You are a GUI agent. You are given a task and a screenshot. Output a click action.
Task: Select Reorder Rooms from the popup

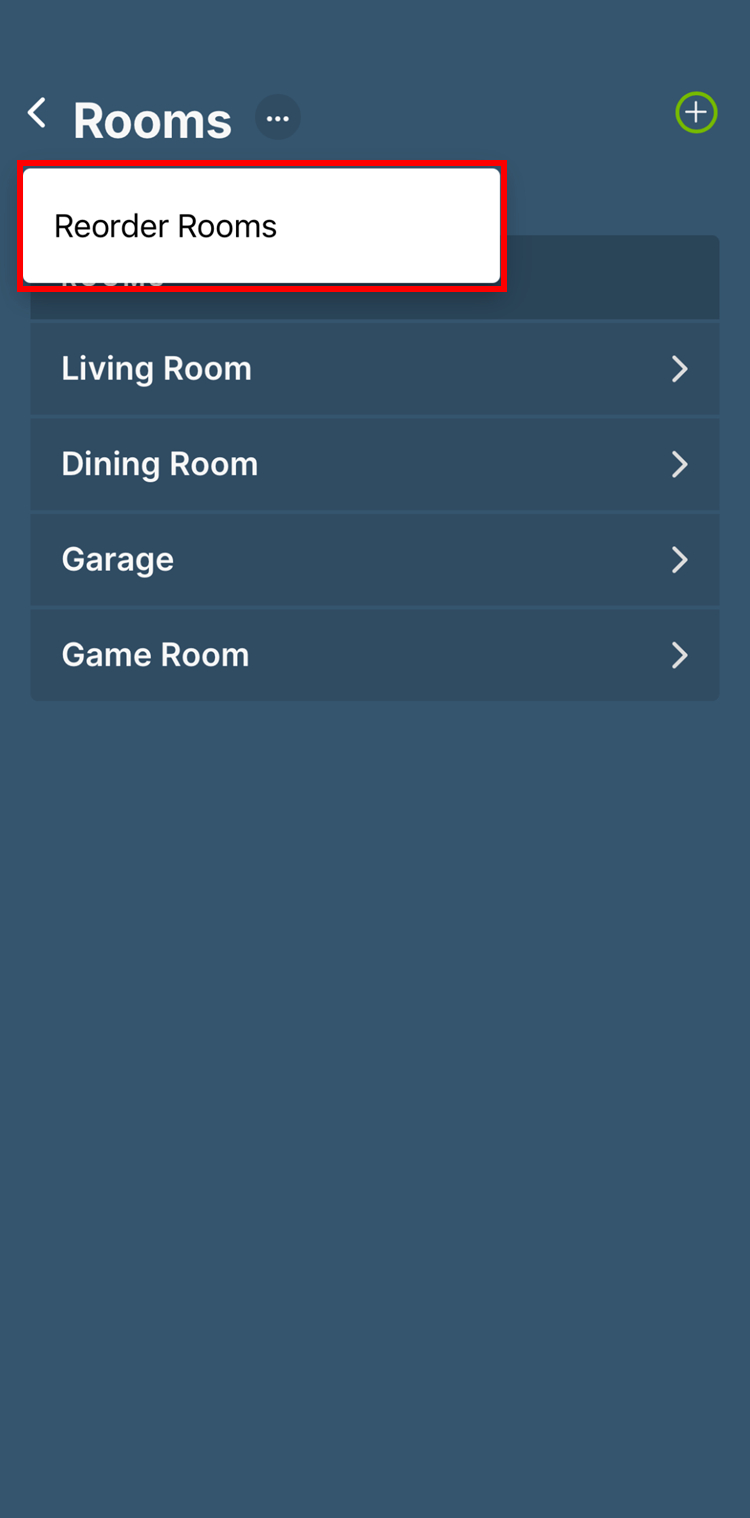click(x=262, y=226)
